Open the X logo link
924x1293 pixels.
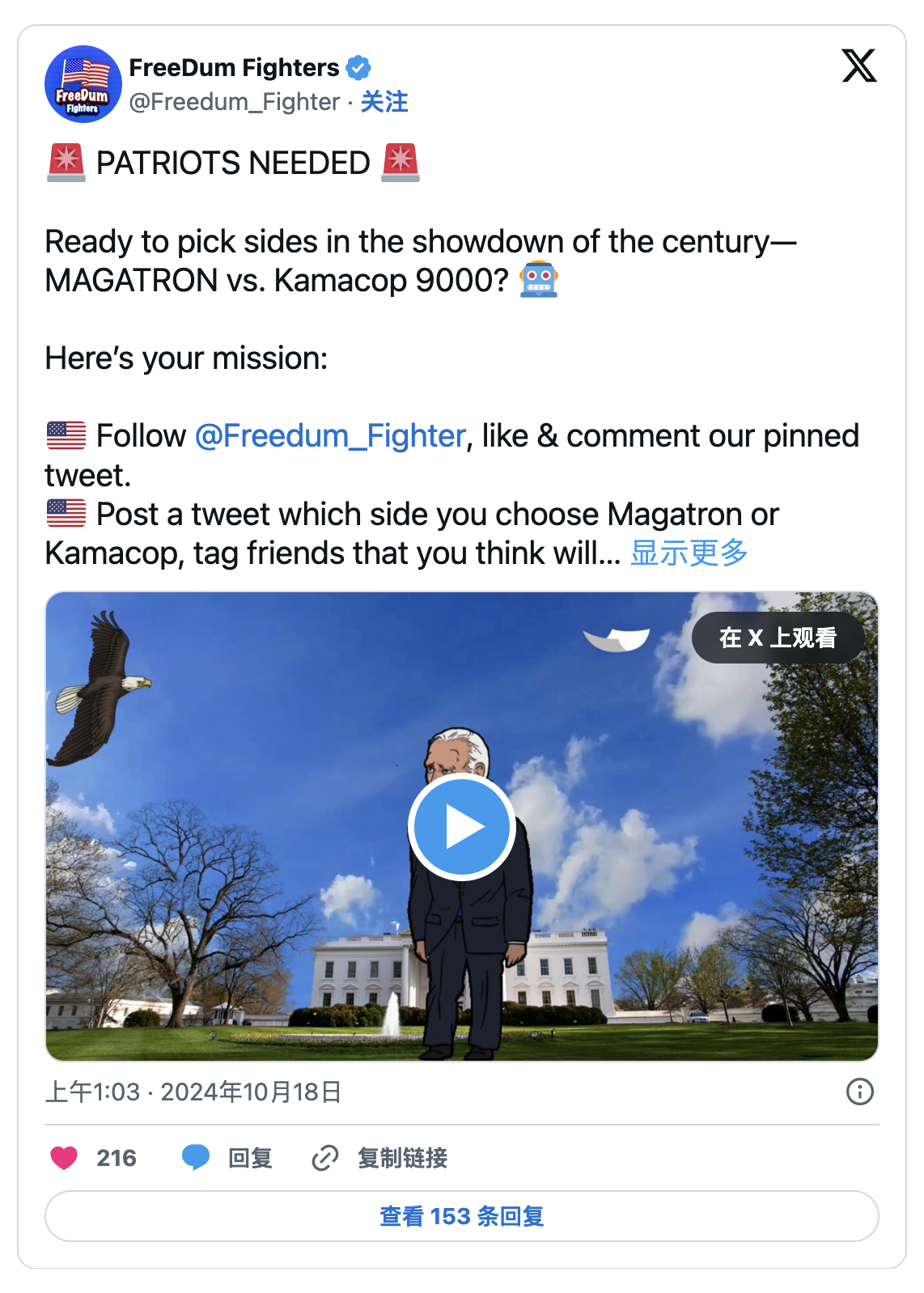point(858,66)
